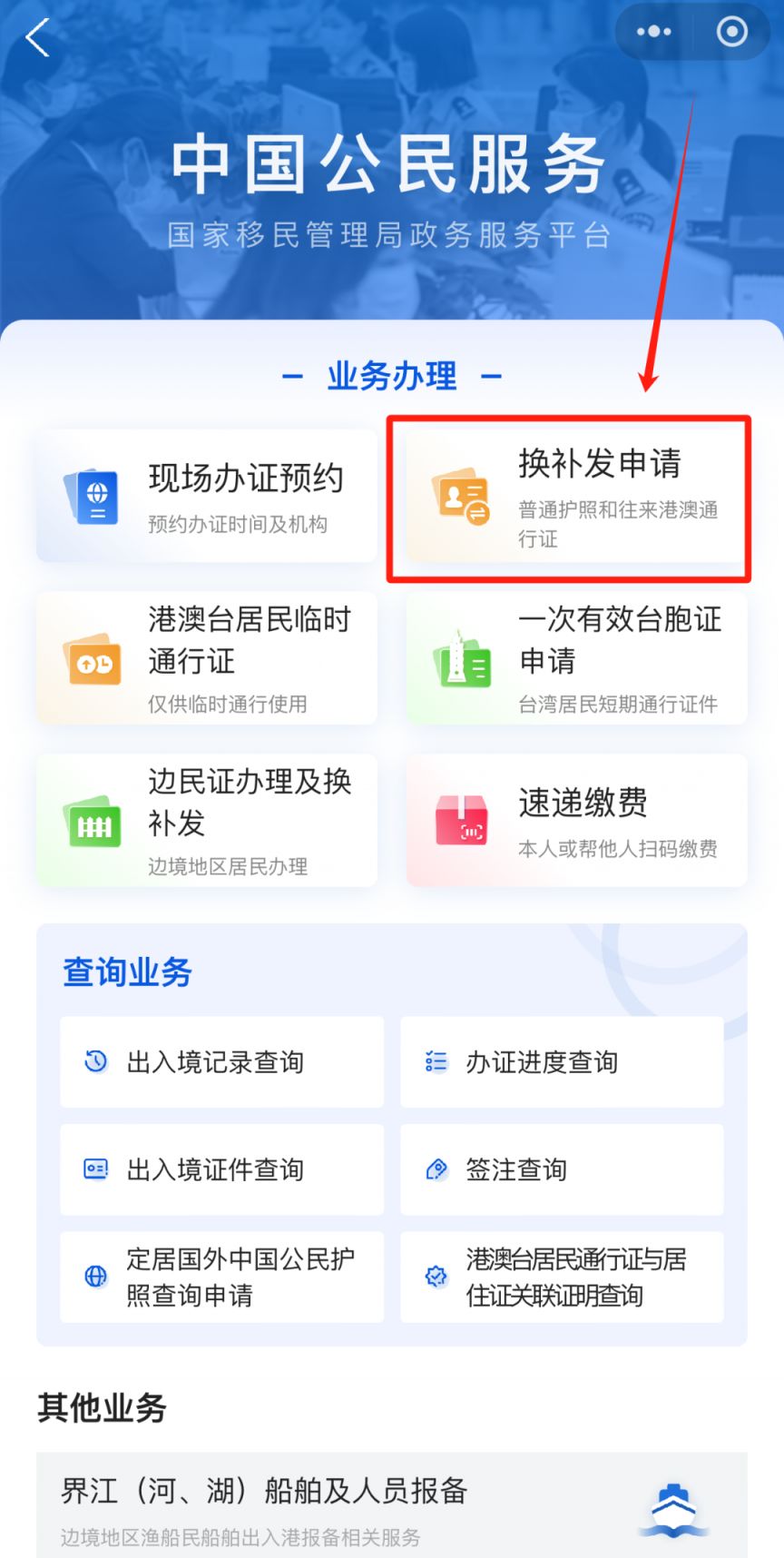Screen dimensions: 784x1558
Task: Choose the 速递缴费 card
Action: [x=577, y=821]
